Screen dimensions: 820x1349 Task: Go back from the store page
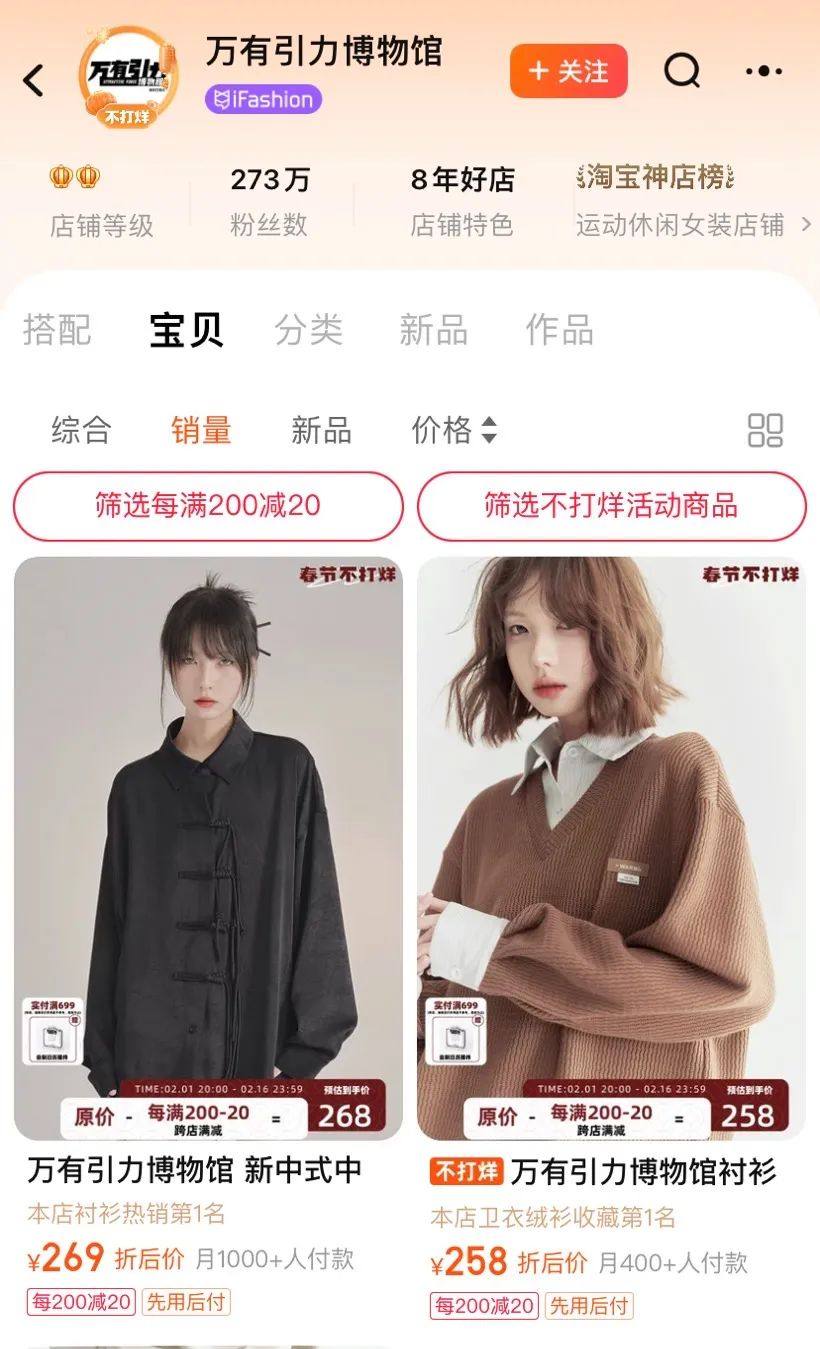[34, 80]
